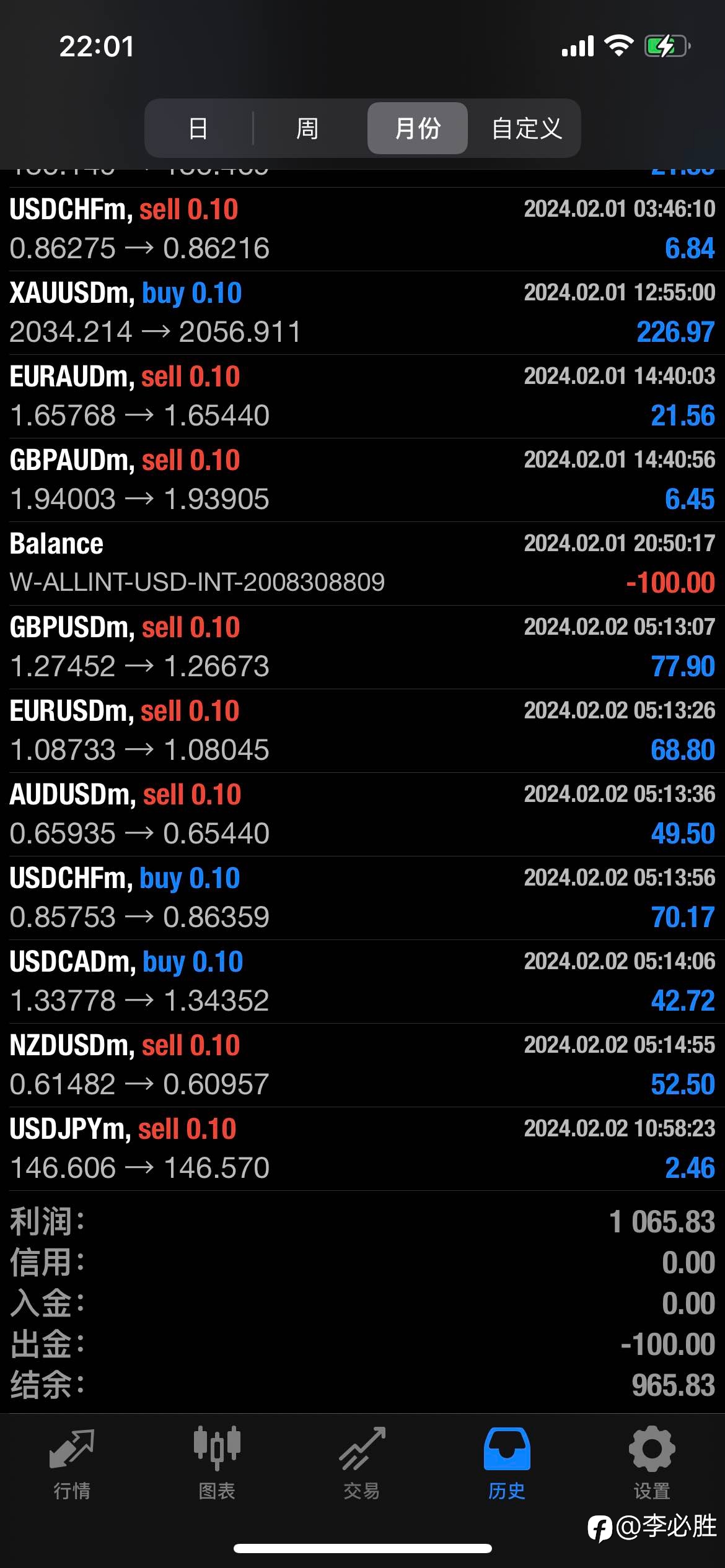This screenshot has width=725, height=1568.
Task: Open the USDCADm buy 0.10 trade details
Action: [362, 982]
